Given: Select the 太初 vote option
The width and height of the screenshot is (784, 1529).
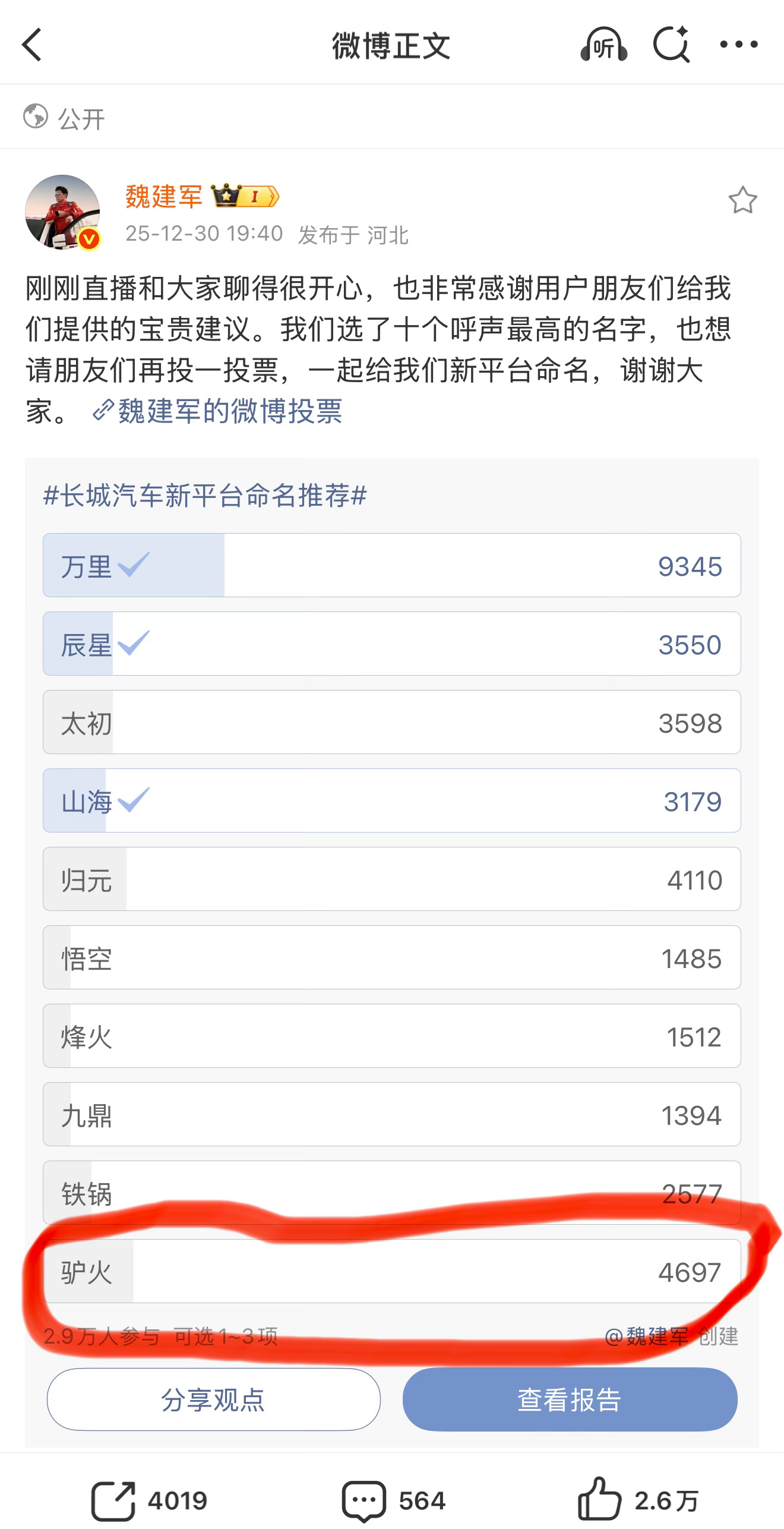Looking at the screenshot, I should [x=392, y=723].
